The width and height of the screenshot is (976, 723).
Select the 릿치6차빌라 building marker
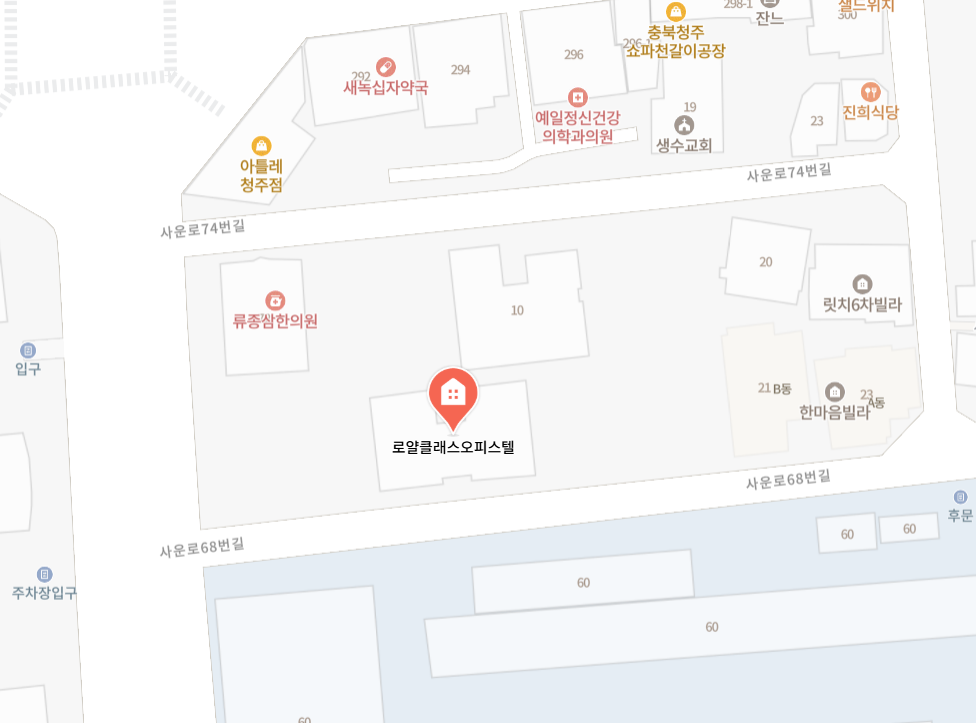(862, 284)
